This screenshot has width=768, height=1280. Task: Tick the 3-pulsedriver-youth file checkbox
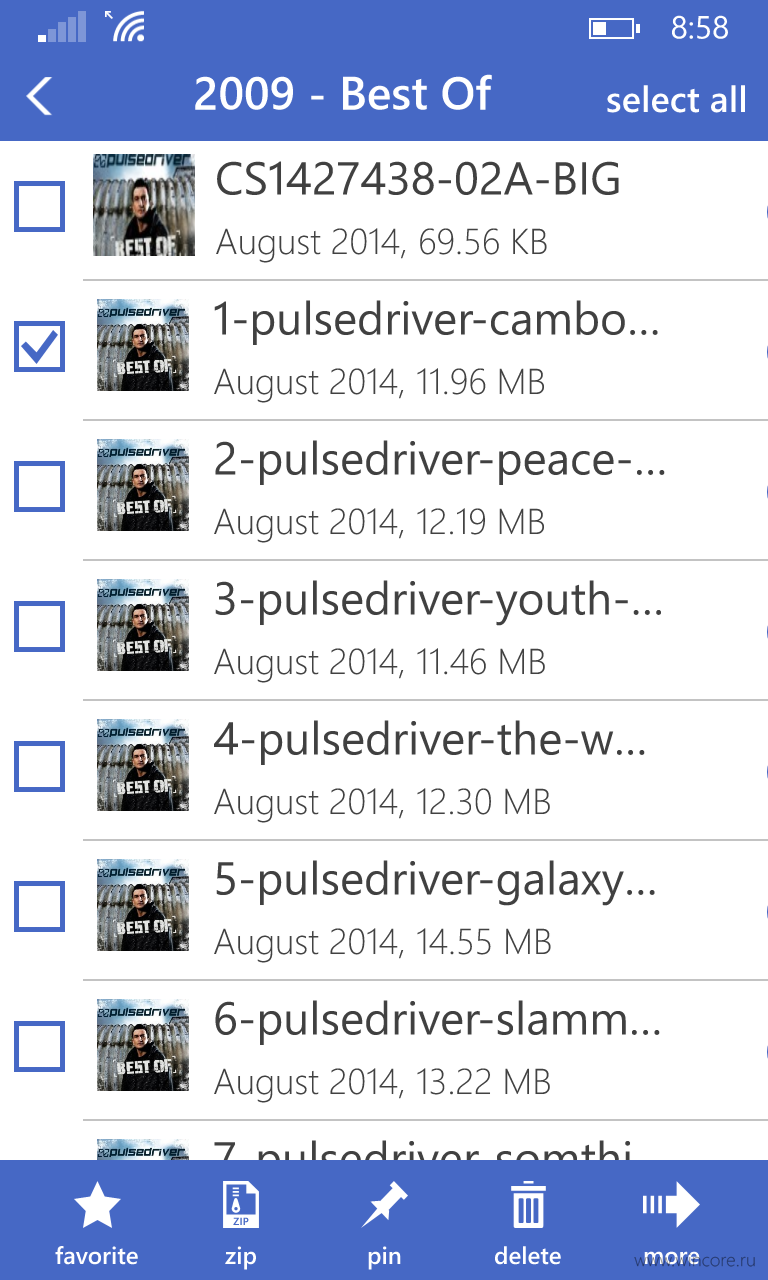pos(39,627)
